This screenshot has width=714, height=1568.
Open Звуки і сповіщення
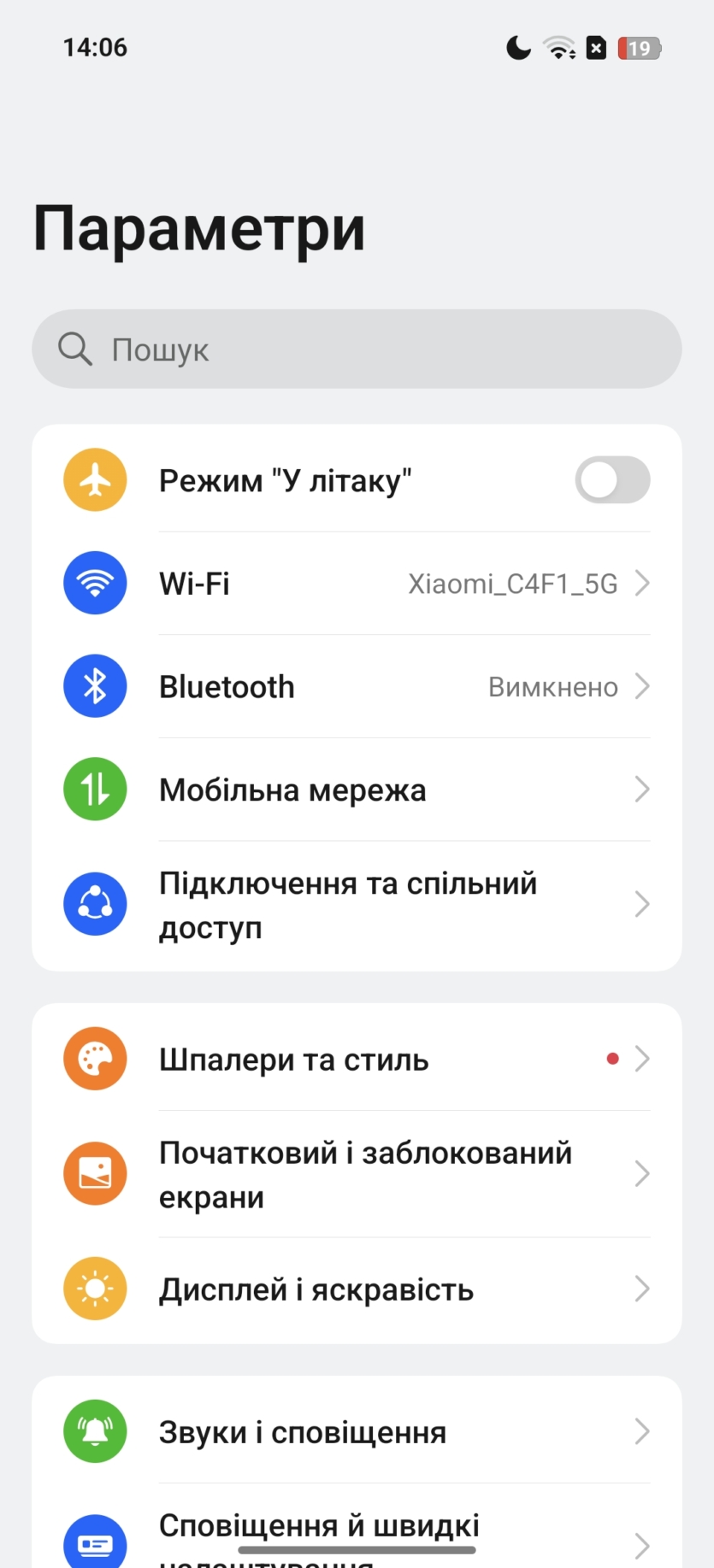[x=357, y=1431]
